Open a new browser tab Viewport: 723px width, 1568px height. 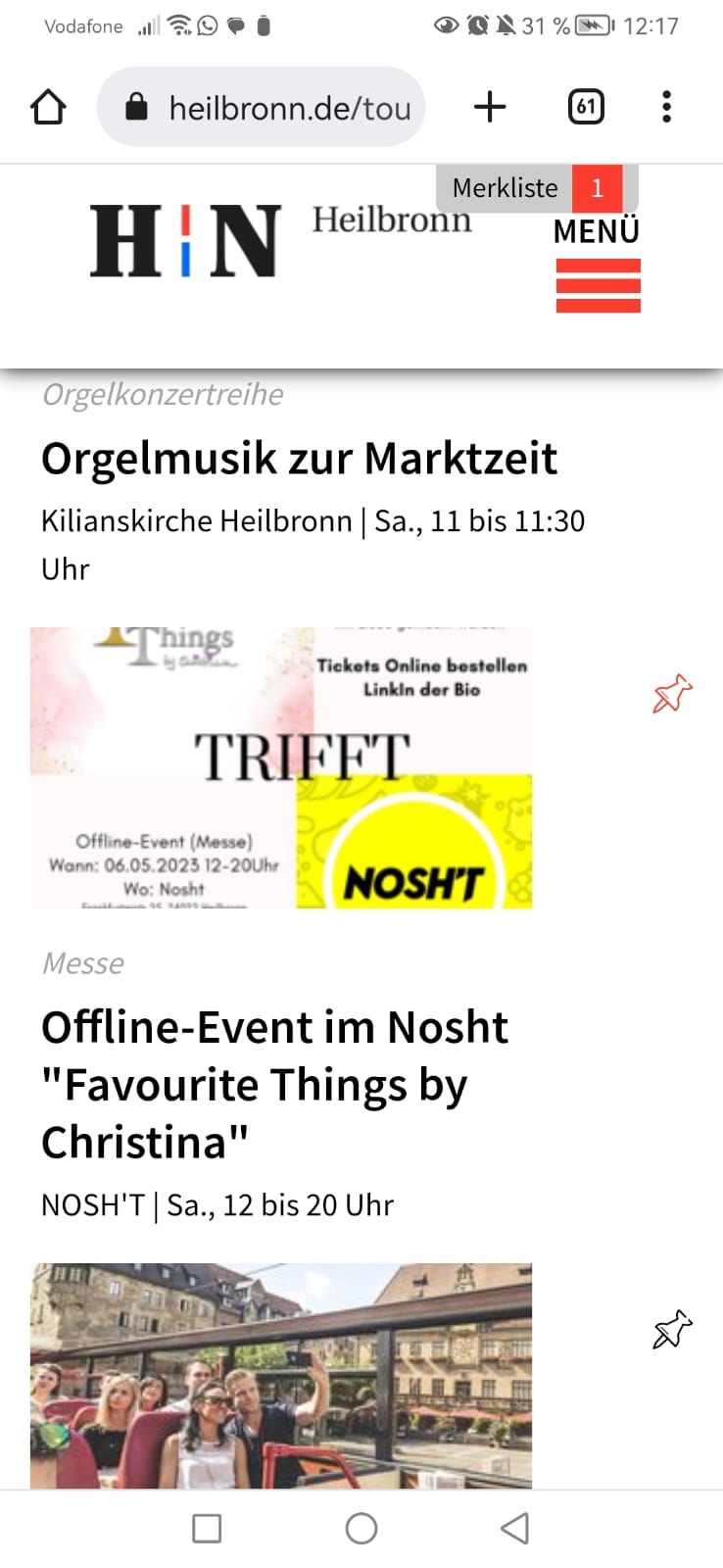coord(490,107)
